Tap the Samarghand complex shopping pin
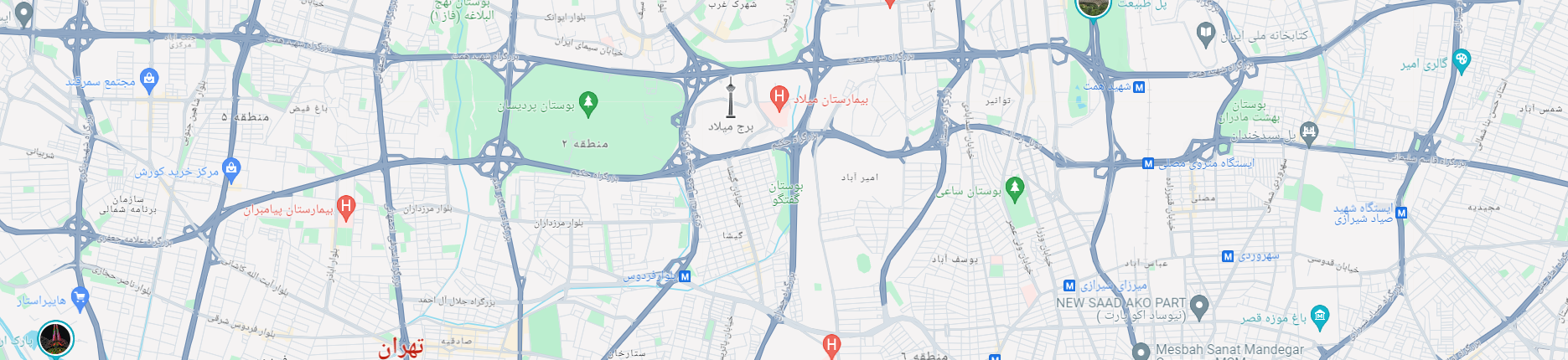1568x360 pixels. pyautogui.click(x=148, y=80)
